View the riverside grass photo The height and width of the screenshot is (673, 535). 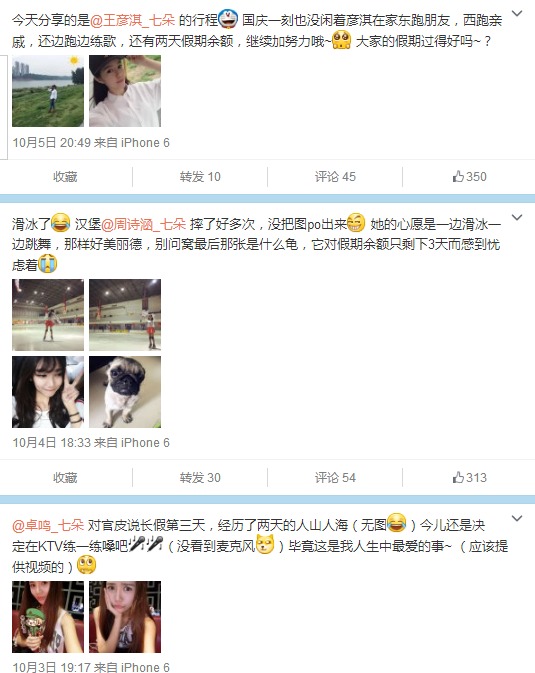[x=48, y=91]
